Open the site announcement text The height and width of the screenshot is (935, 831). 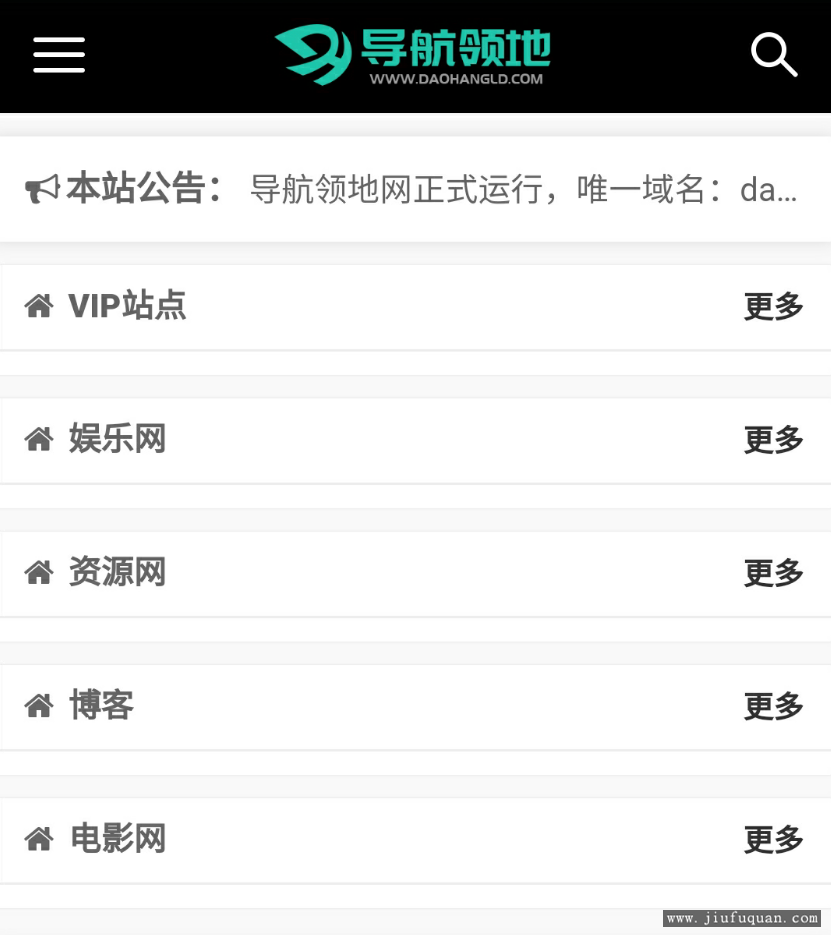pyautogui.click(x=523, y=189)
